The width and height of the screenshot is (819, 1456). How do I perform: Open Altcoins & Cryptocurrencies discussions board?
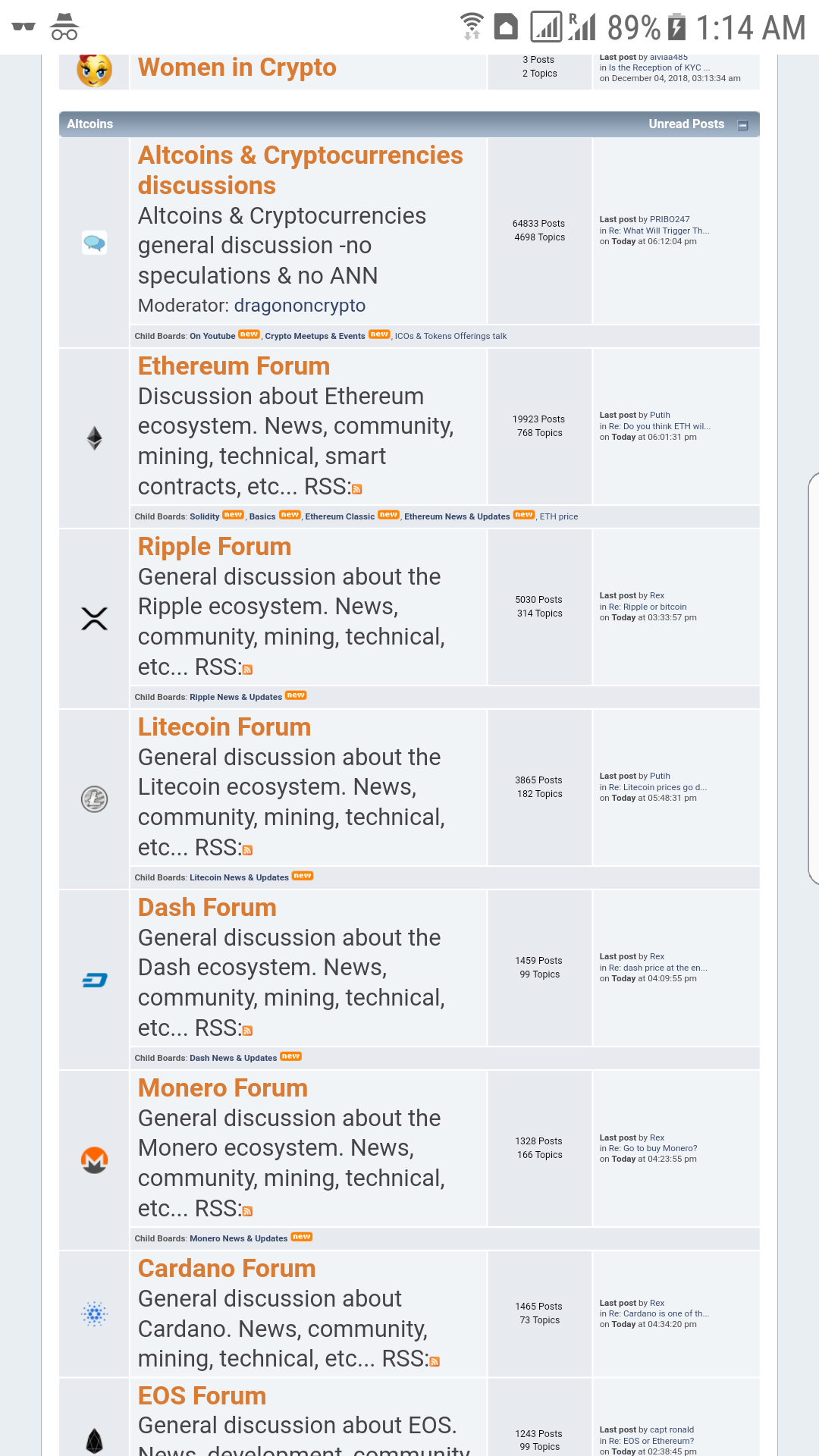(300, 170)
